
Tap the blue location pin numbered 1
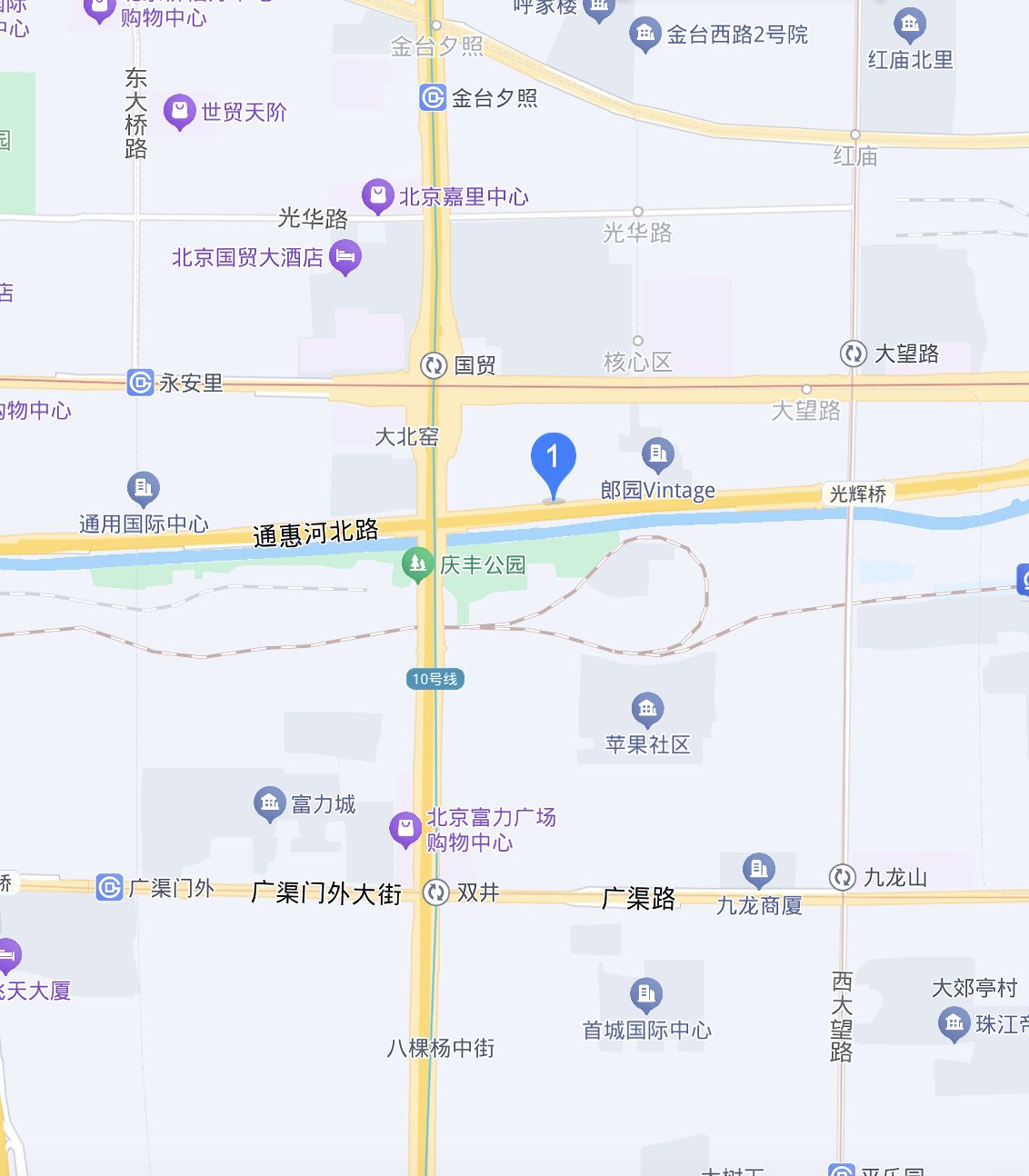553,462
